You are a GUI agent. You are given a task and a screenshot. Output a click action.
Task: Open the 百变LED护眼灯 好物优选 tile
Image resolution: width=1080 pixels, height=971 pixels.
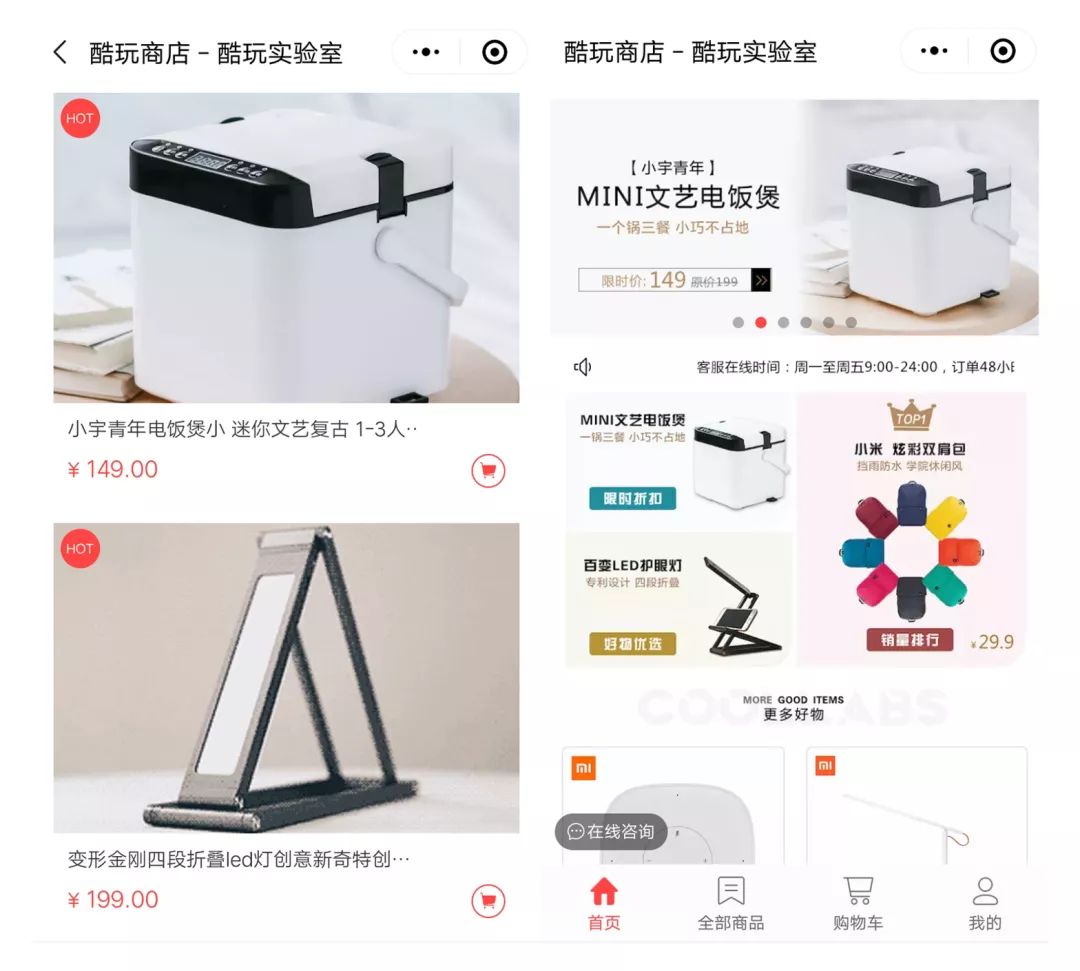[679, 600]
